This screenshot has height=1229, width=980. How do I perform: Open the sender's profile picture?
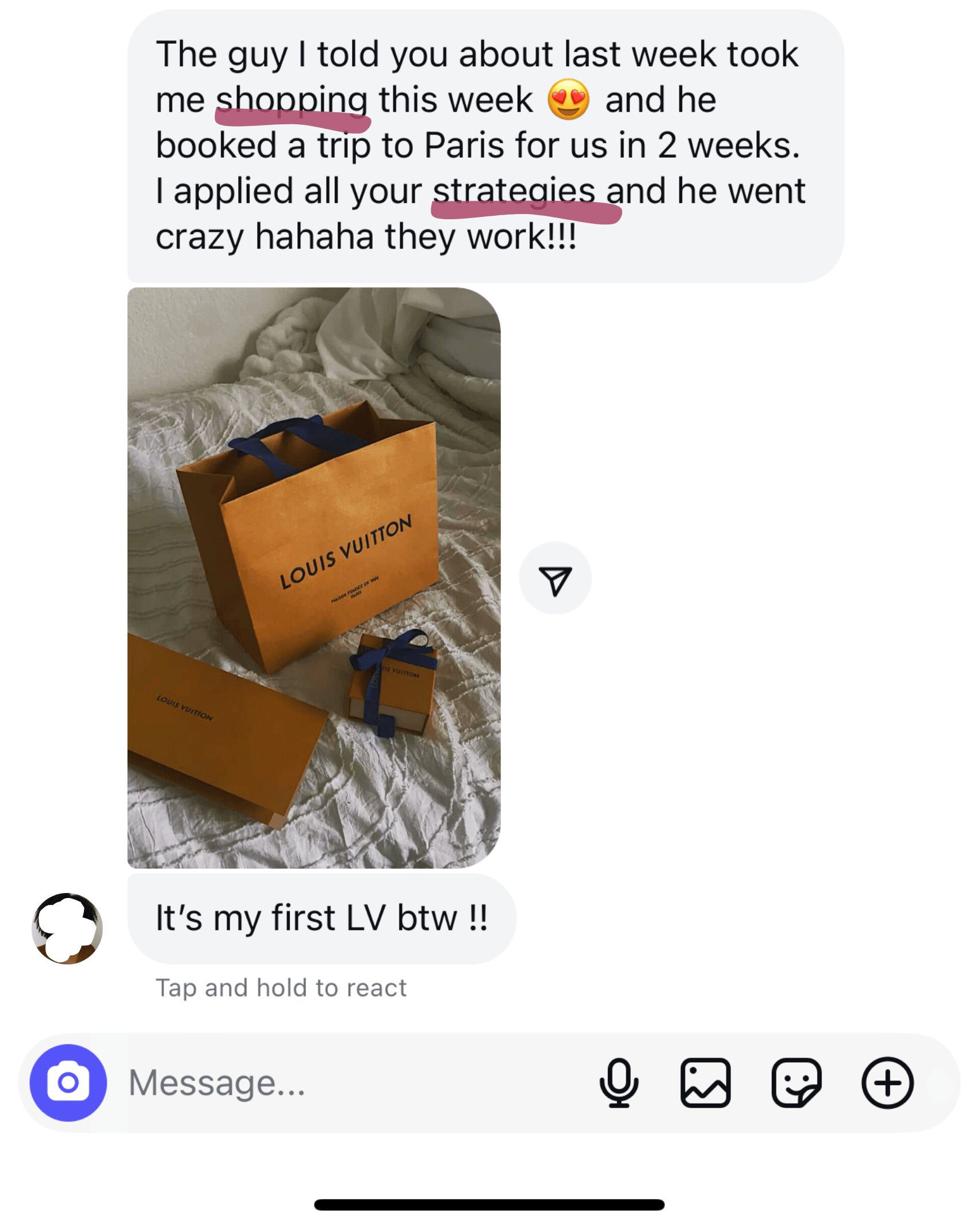click(x=67, y=928)
